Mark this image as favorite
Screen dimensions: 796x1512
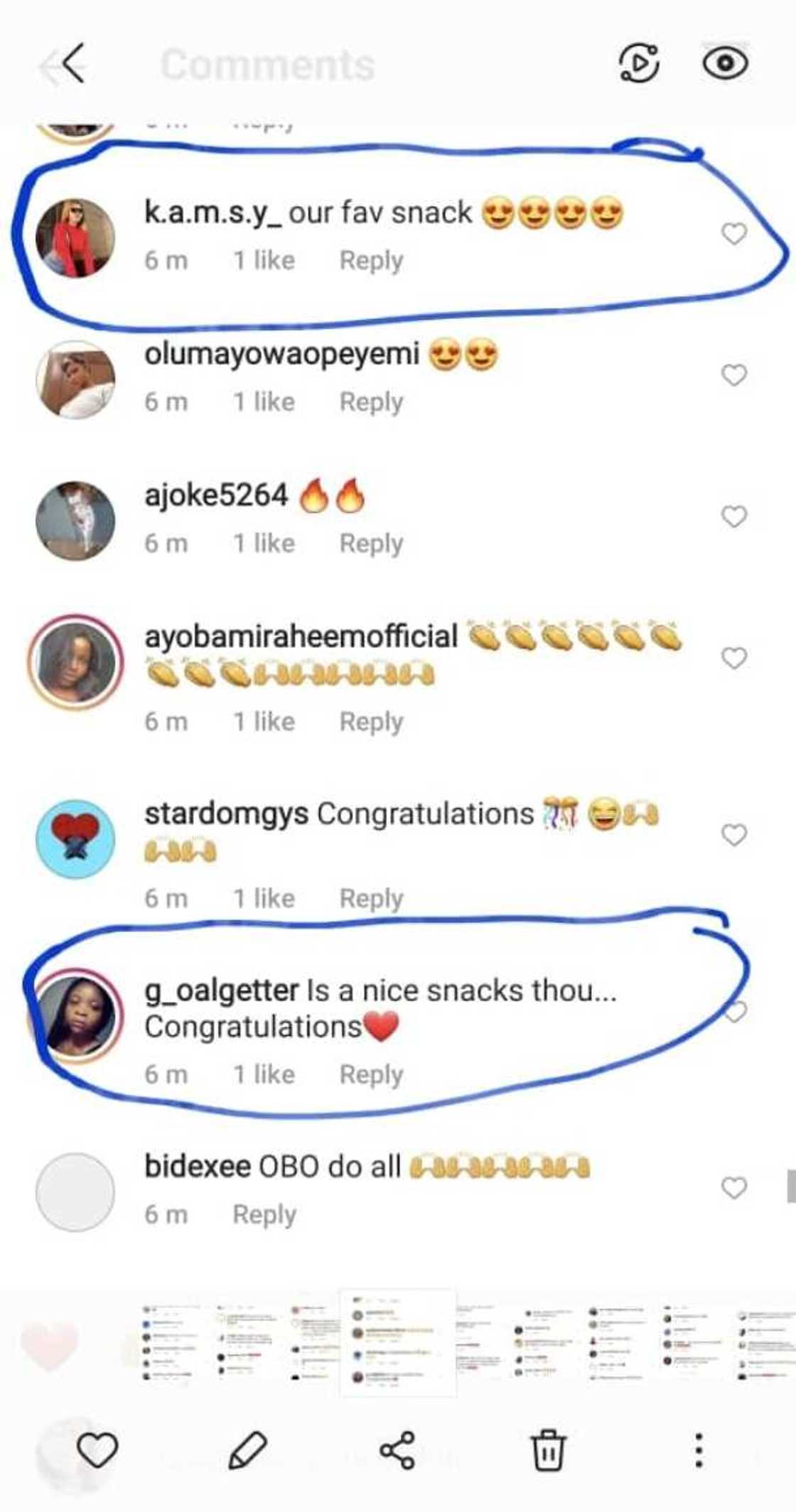click(97, 1450)
